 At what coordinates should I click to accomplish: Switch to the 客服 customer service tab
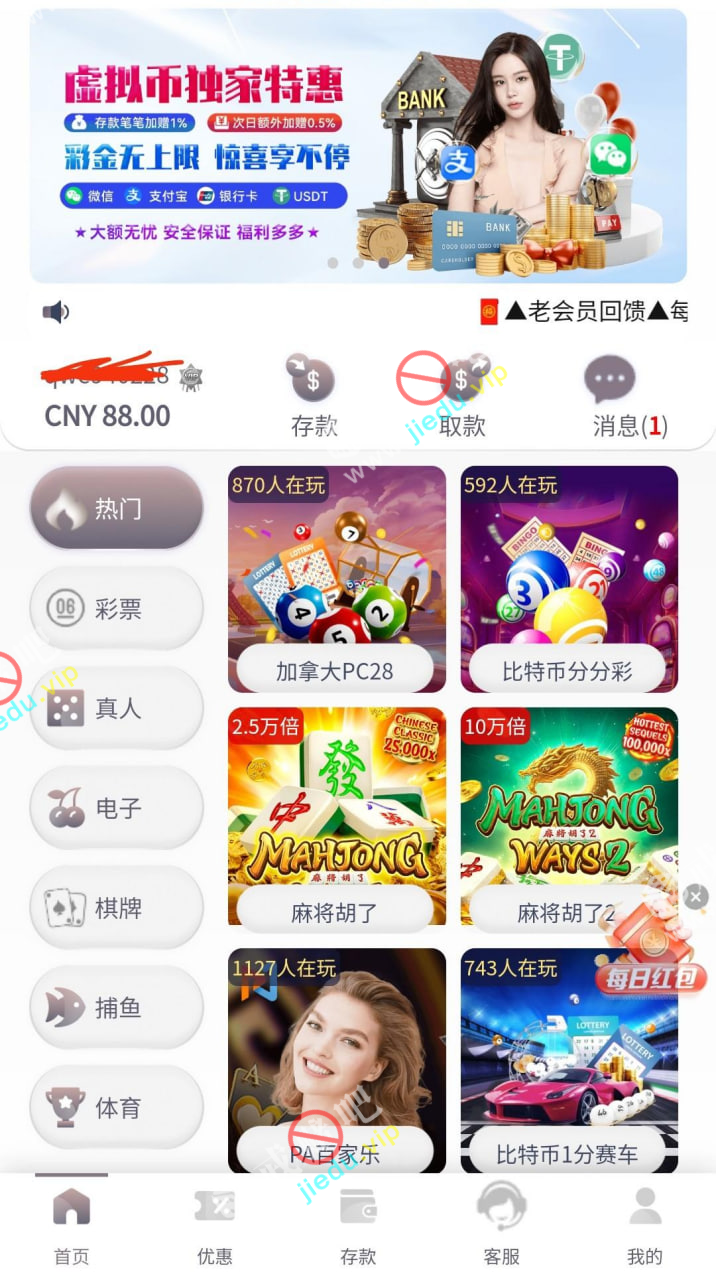[x=501, y=1225]
